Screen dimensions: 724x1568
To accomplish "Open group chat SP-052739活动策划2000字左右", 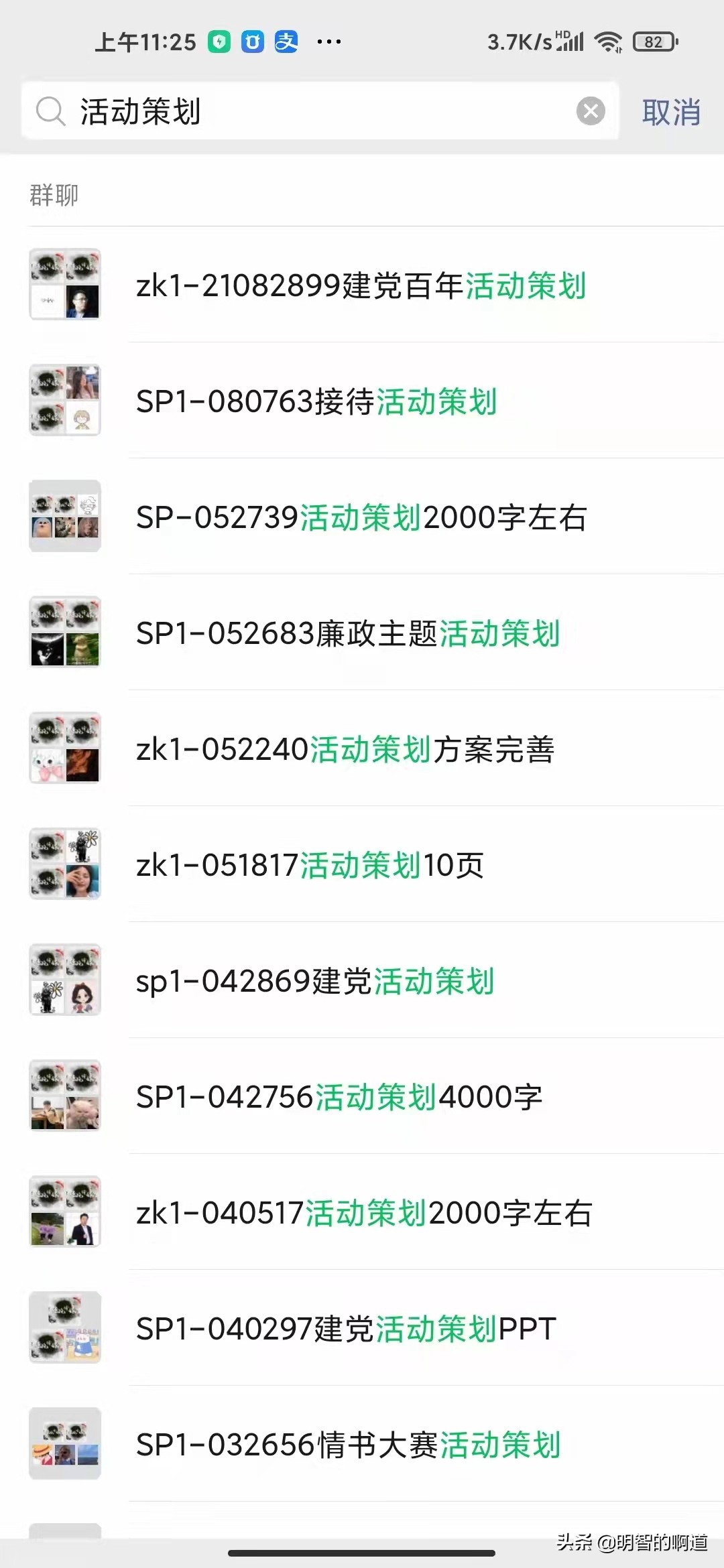I will point(360,518).
